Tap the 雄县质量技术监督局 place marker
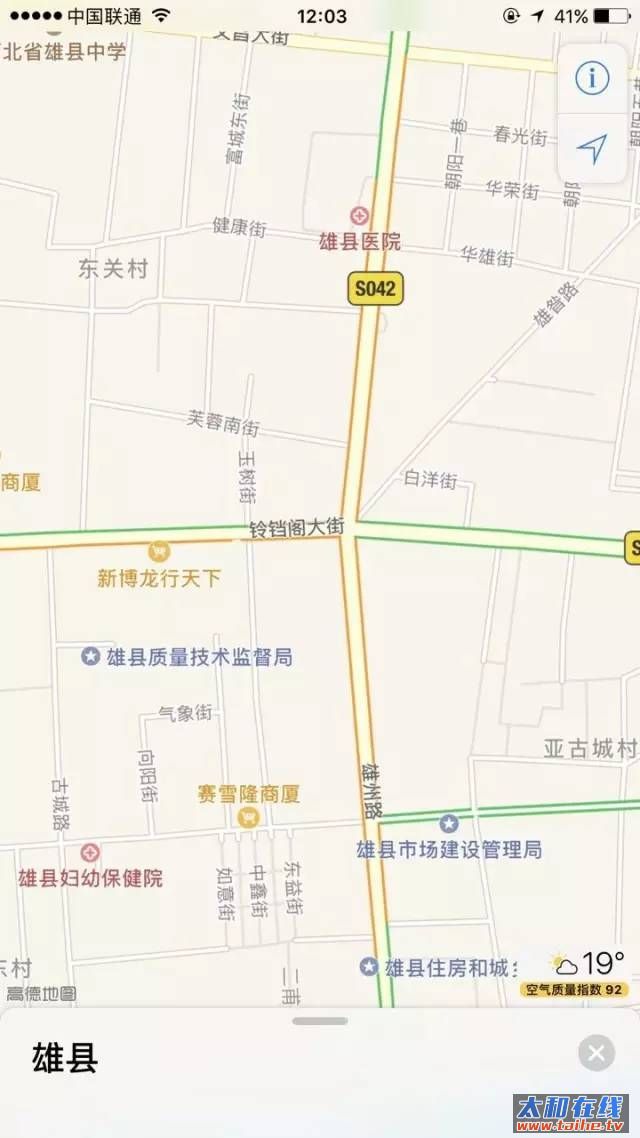This screenshot has width=640, height=1138. click(x=91, y=657)
